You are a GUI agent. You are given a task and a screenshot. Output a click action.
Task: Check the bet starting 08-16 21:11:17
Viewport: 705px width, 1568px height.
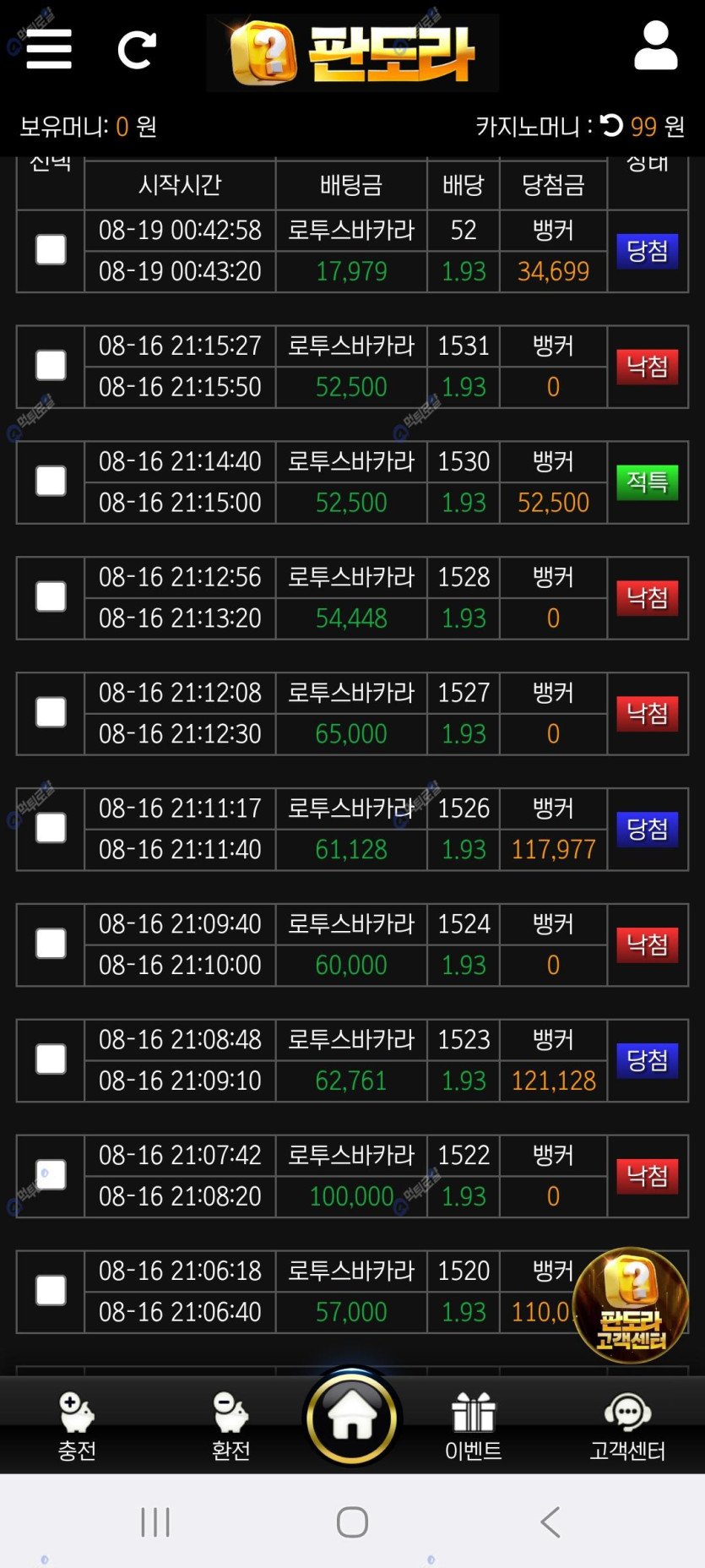(51, 829)
